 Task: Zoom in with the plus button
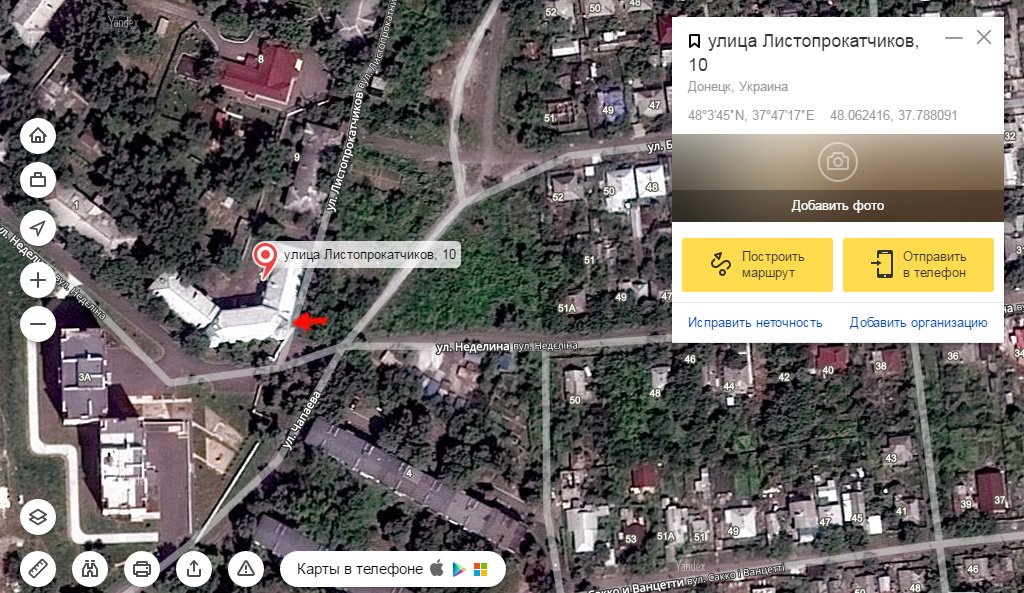38,280
